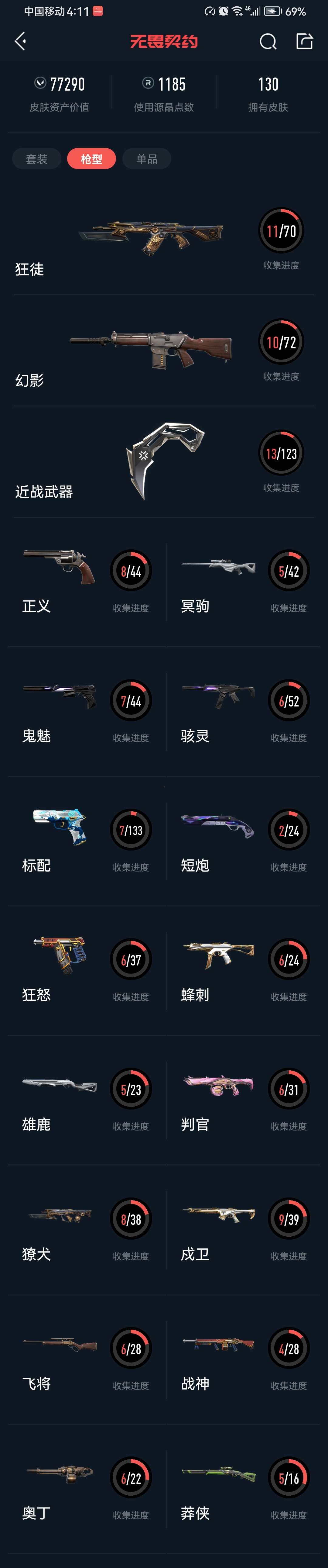Switch to the 单品 tab
Screen dimensions: 328x1568
pyautogui.click(x=147, y=159)
